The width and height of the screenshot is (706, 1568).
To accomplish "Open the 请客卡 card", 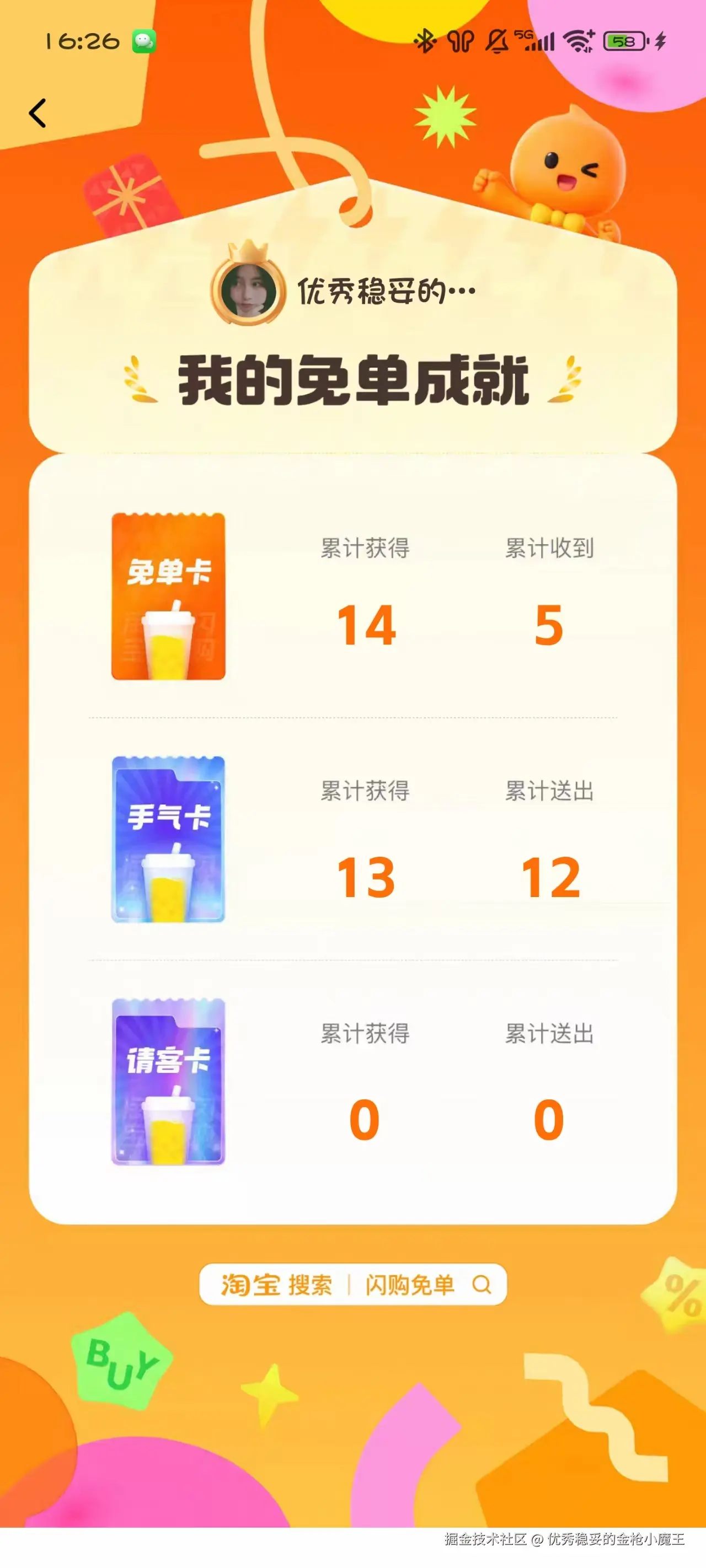I will click(168, 1082).
